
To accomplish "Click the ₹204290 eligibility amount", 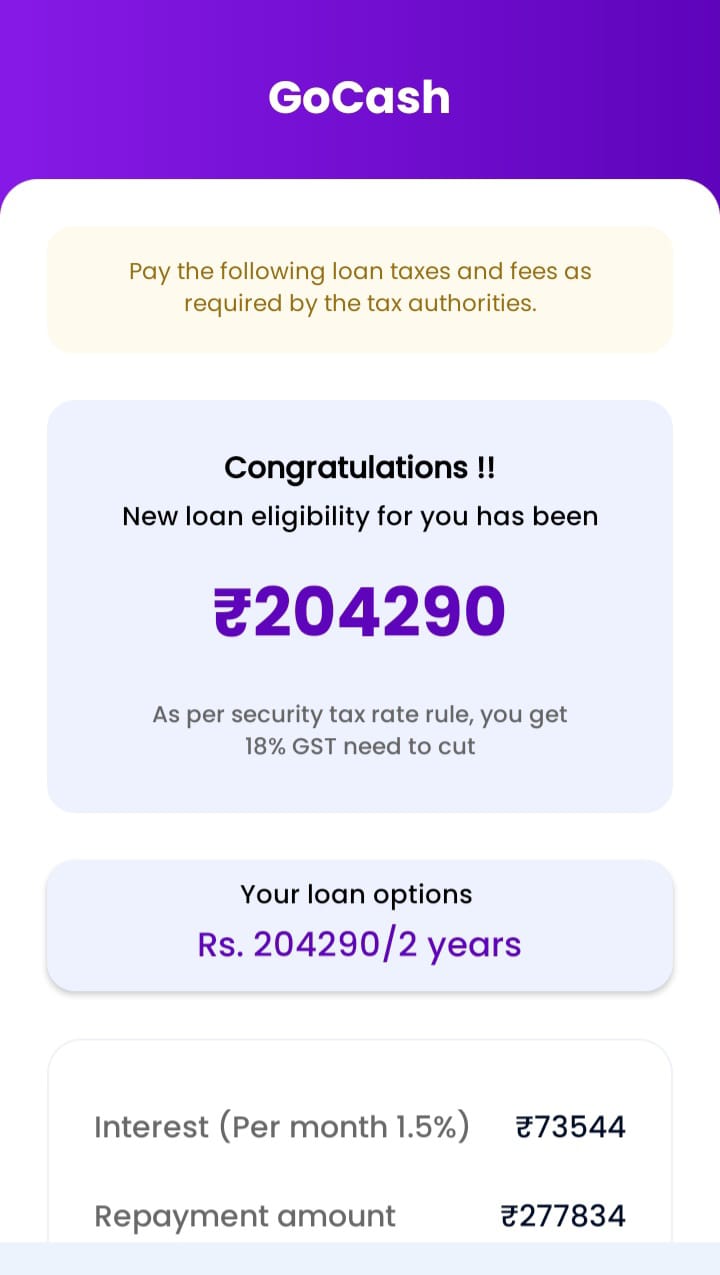I will tap(360, 610).
